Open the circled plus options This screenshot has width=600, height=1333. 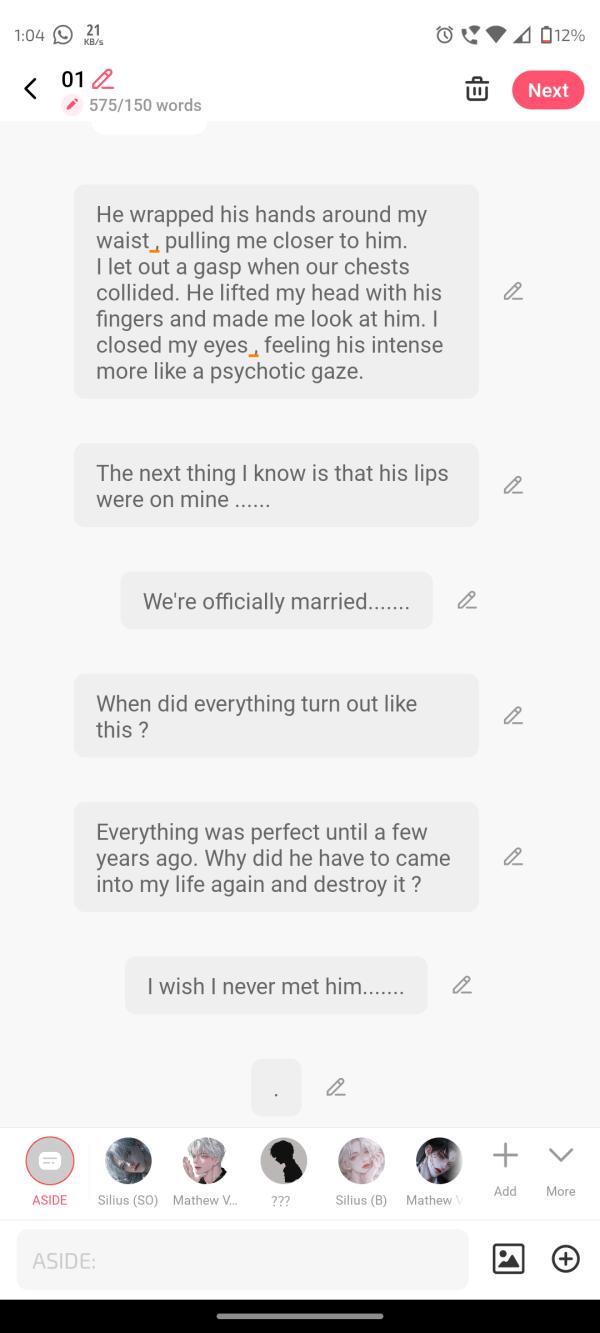coord(566,1259)
